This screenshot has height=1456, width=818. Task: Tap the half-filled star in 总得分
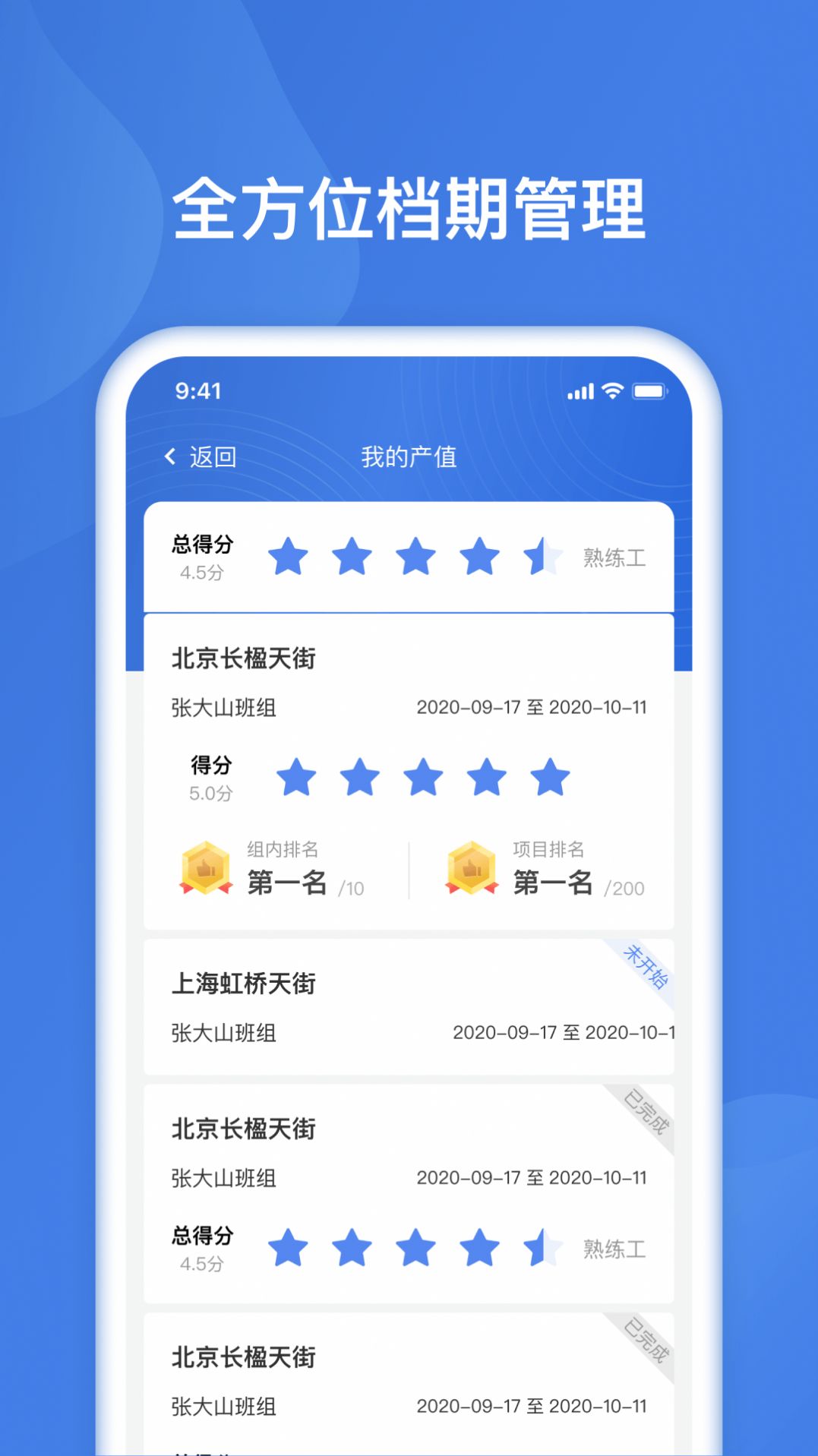click(x=541, y=557)
